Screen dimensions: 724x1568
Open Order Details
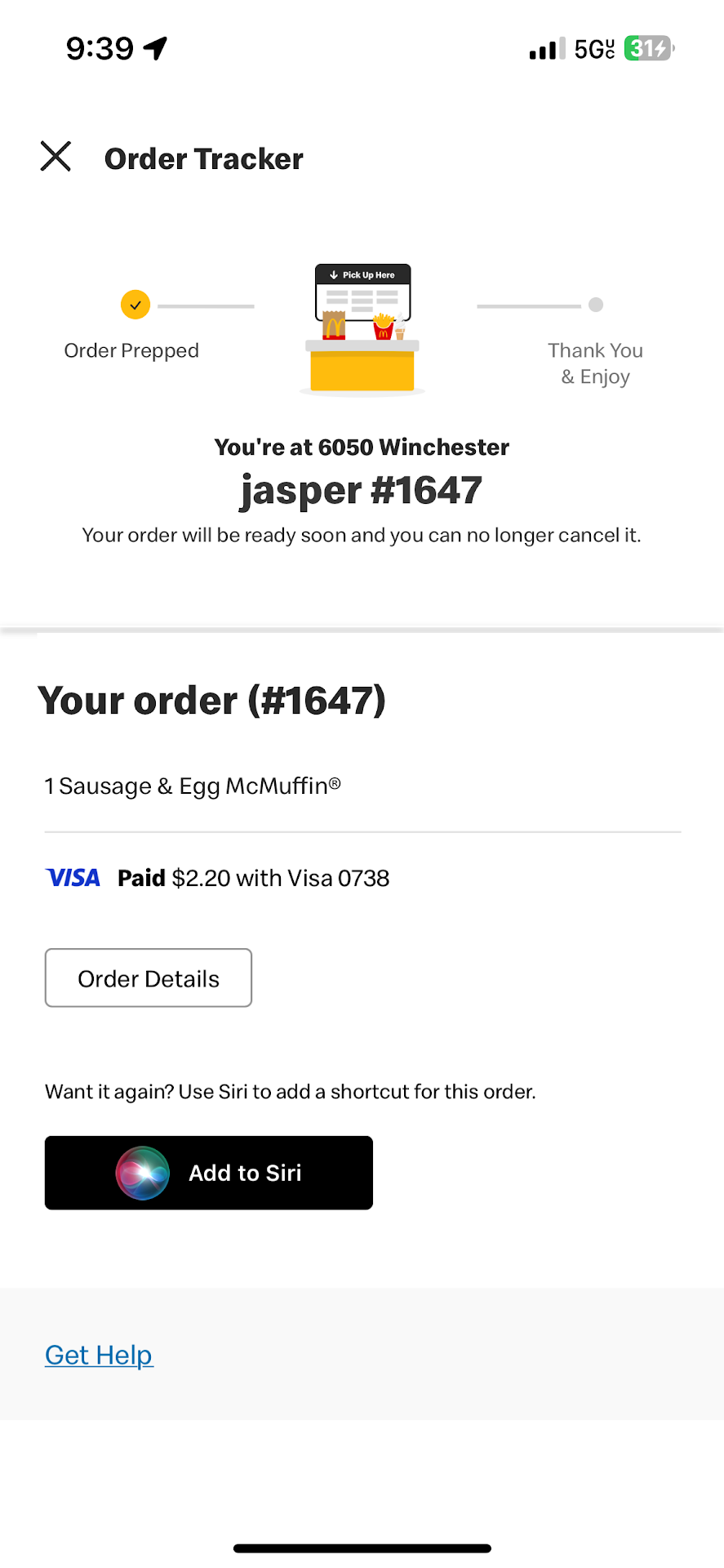coord(148,978)
